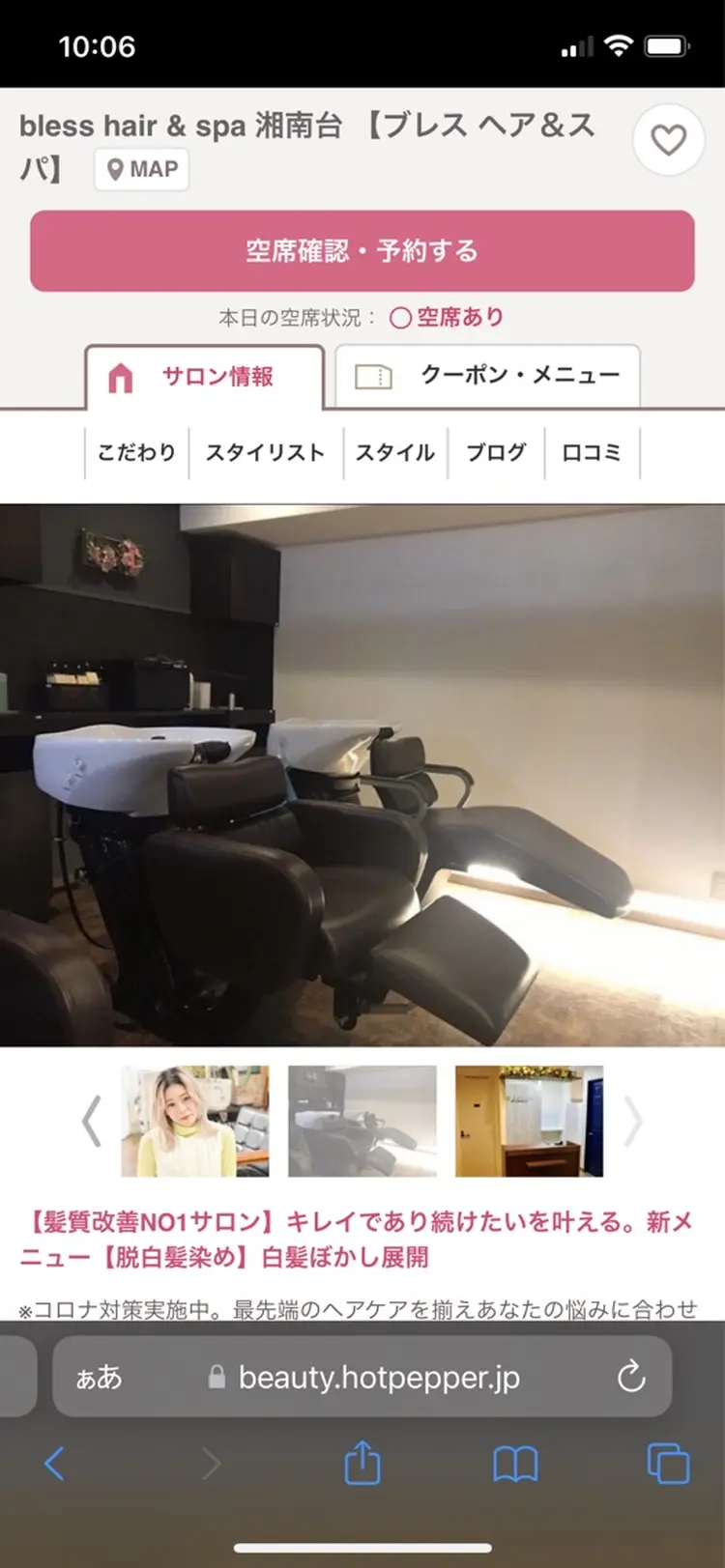This screenshot has height=1568, width=725.
Task: Go to previous photos with the left chevron
Action: 92,1121
